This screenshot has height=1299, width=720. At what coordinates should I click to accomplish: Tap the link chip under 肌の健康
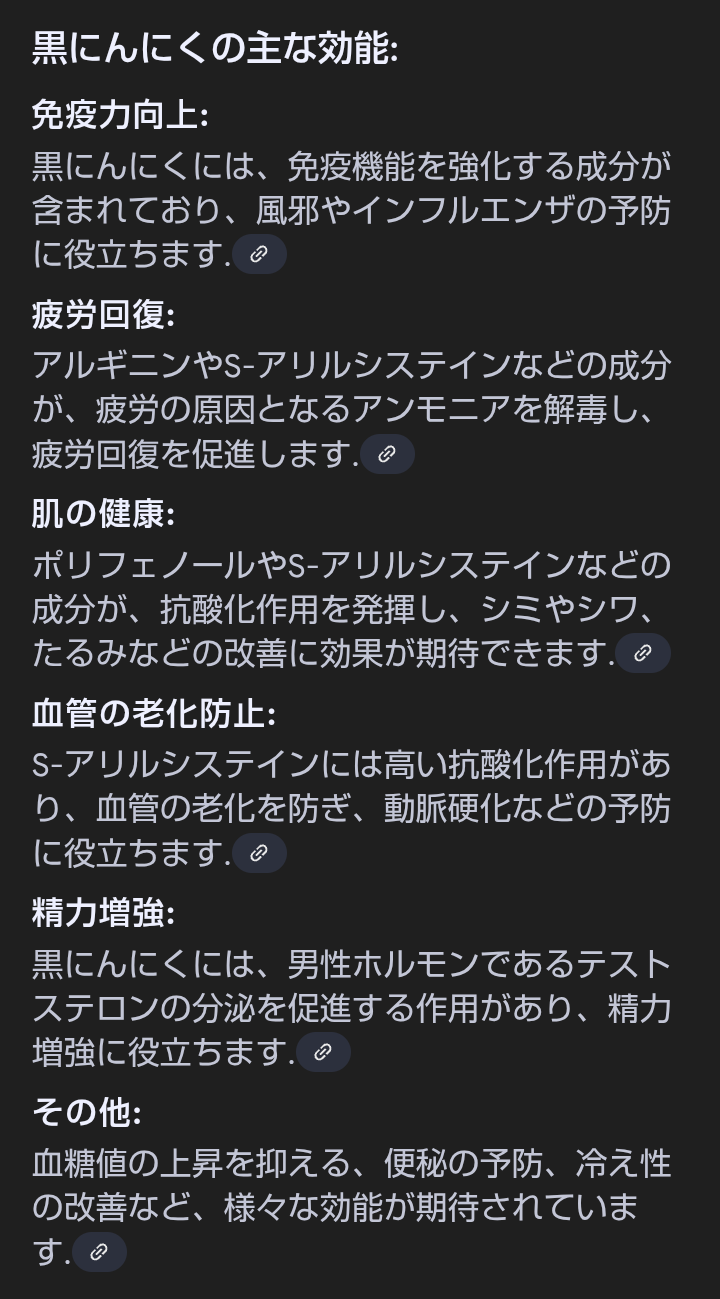click(x=643, y=653)
